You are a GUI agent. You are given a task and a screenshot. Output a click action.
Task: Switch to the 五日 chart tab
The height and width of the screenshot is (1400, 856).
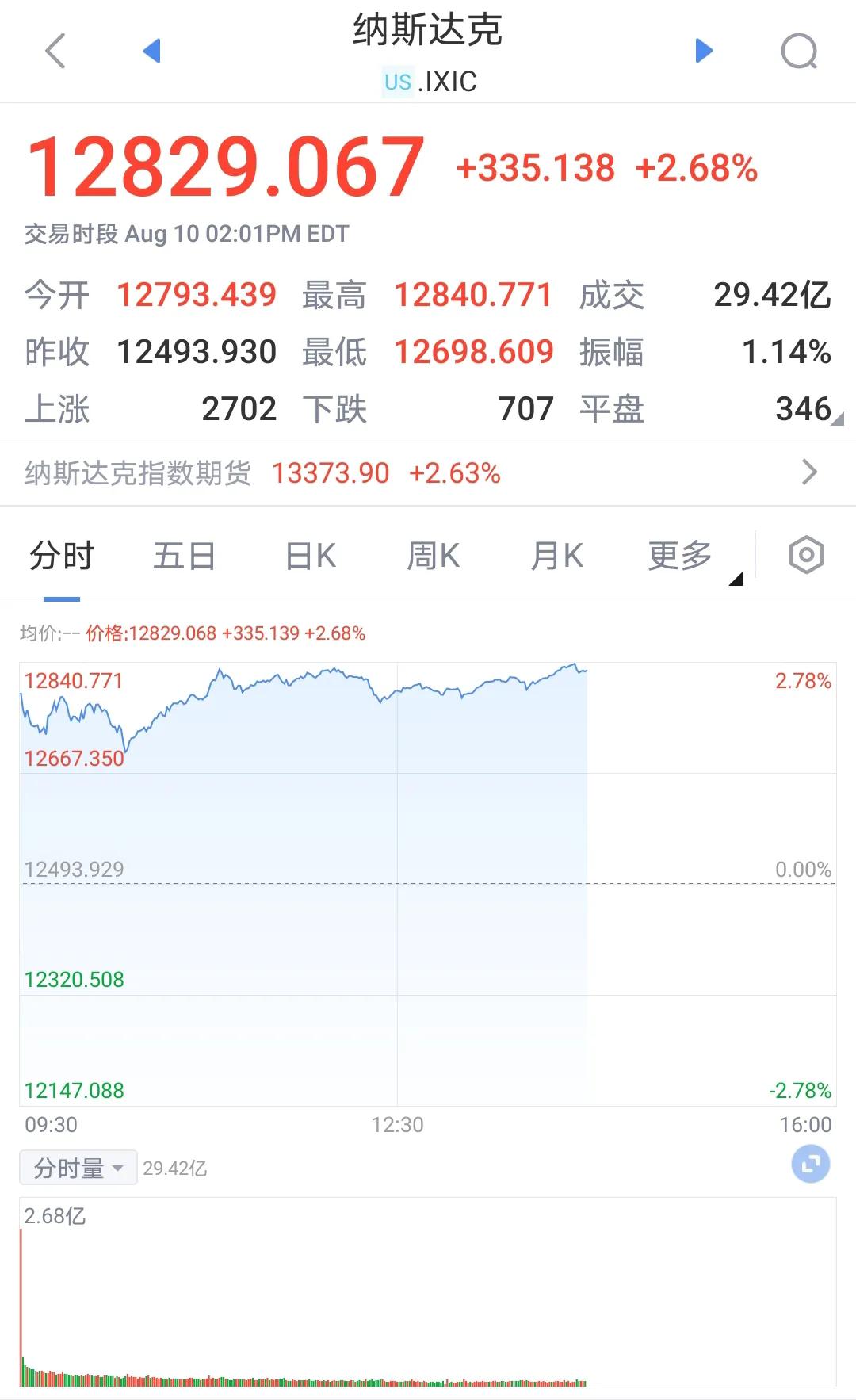point(185,555)
